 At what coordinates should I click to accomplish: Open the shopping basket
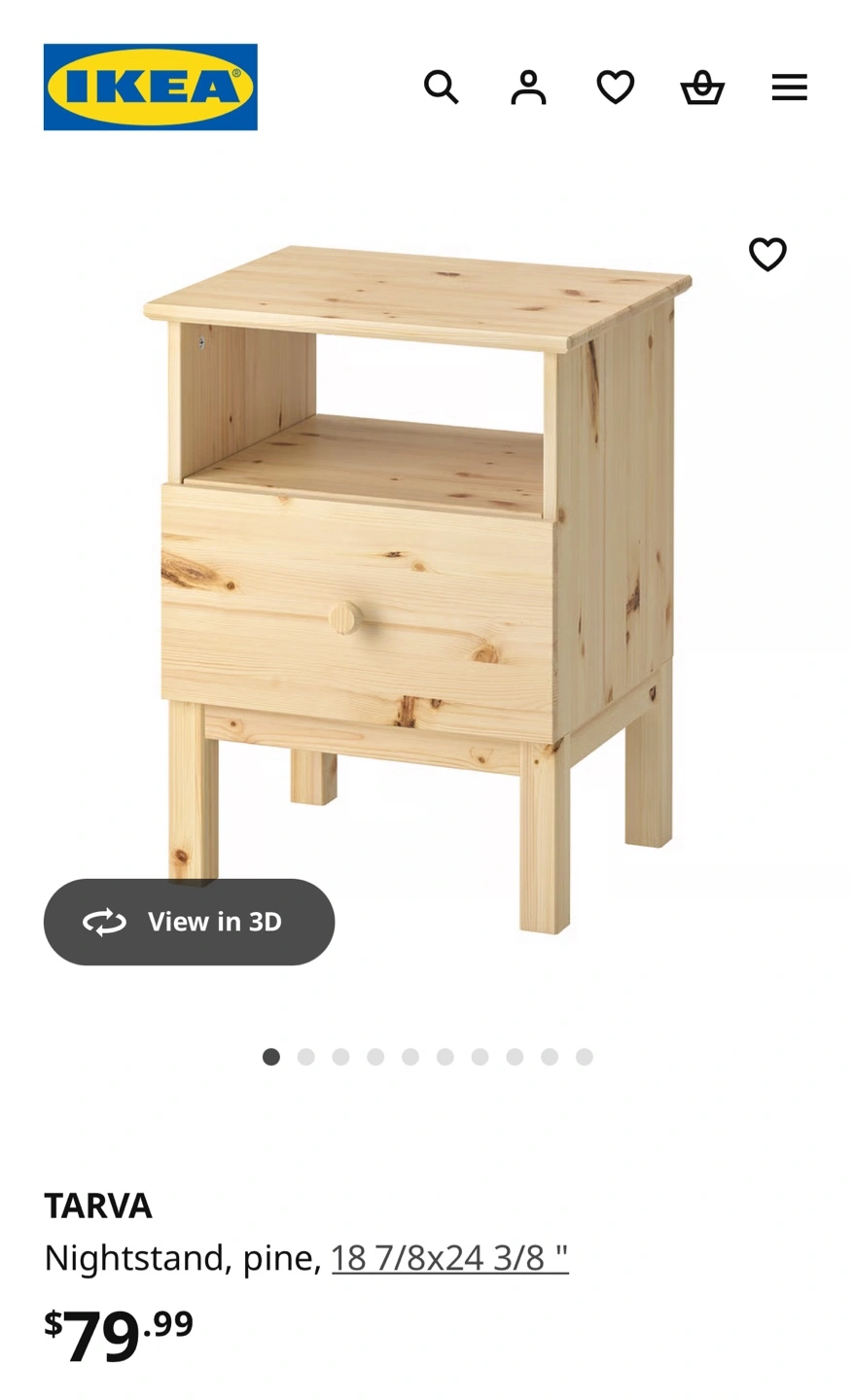(x=702, y=87)
